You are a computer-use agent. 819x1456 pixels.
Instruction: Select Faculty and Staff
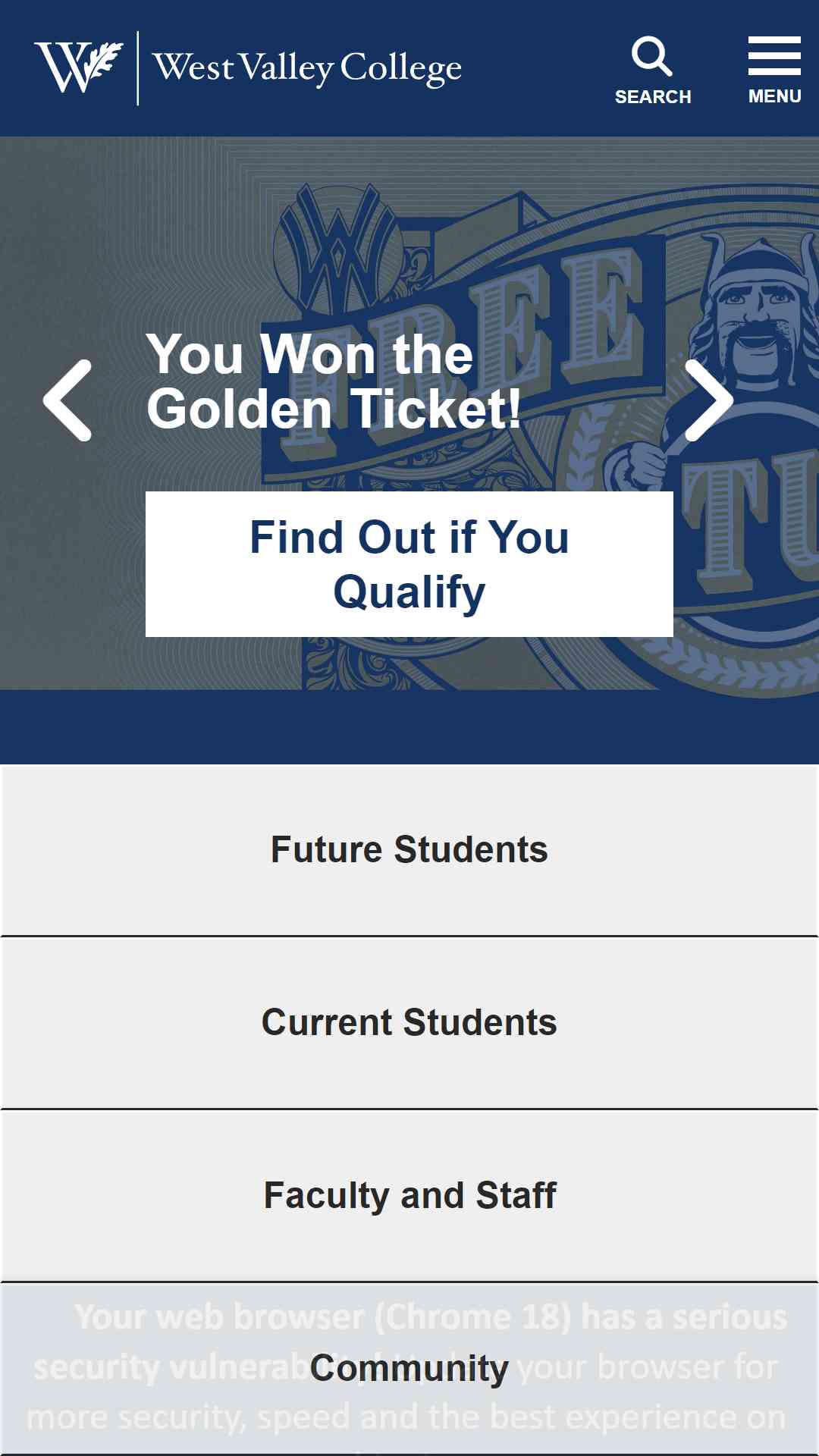(409, 1196)
